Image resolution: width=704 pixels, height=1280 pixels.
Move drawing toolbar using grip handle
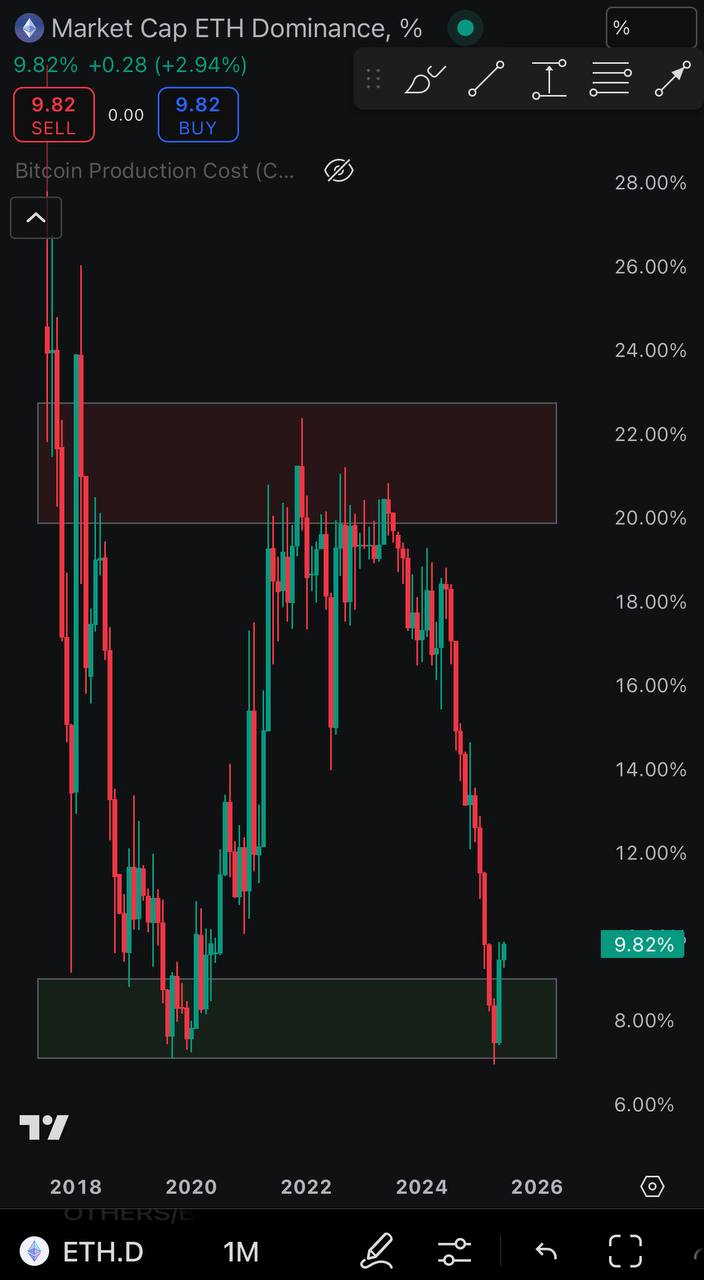373,79
